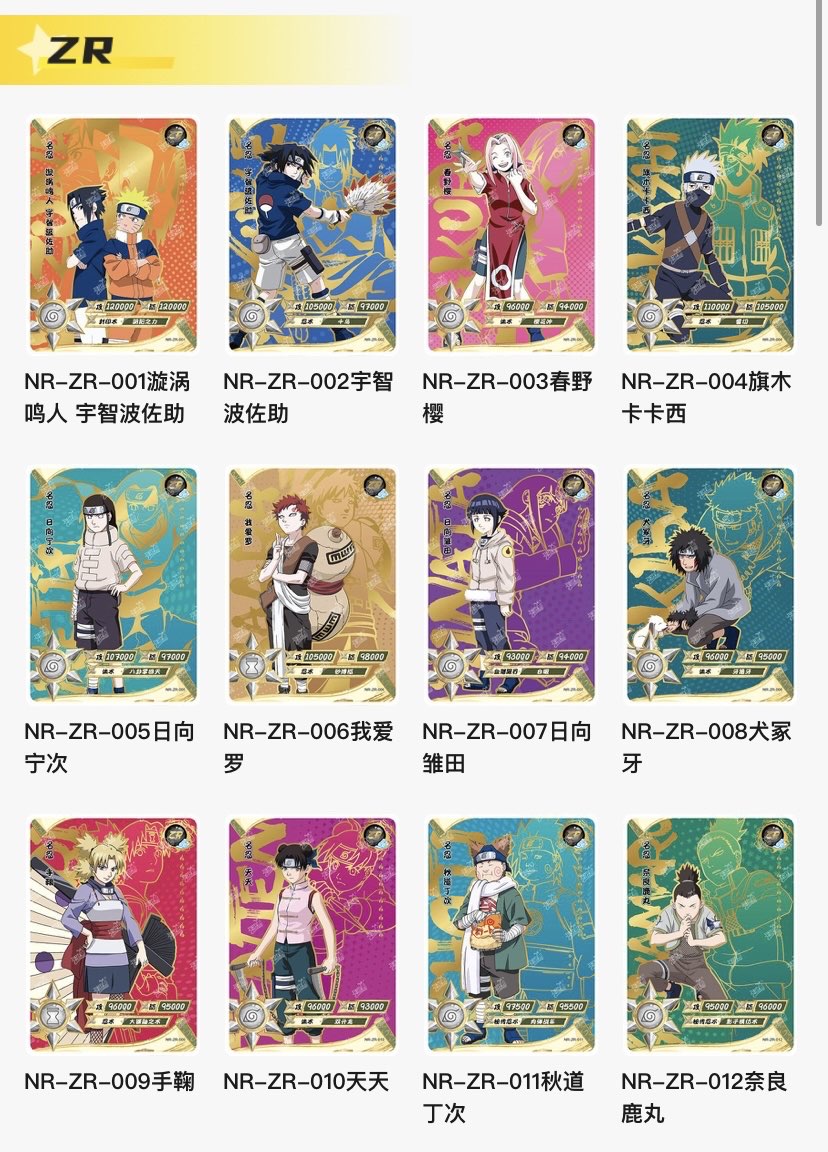Open the NR-ZR-004 旗木卡卡西 card

(x=710, y=235)
